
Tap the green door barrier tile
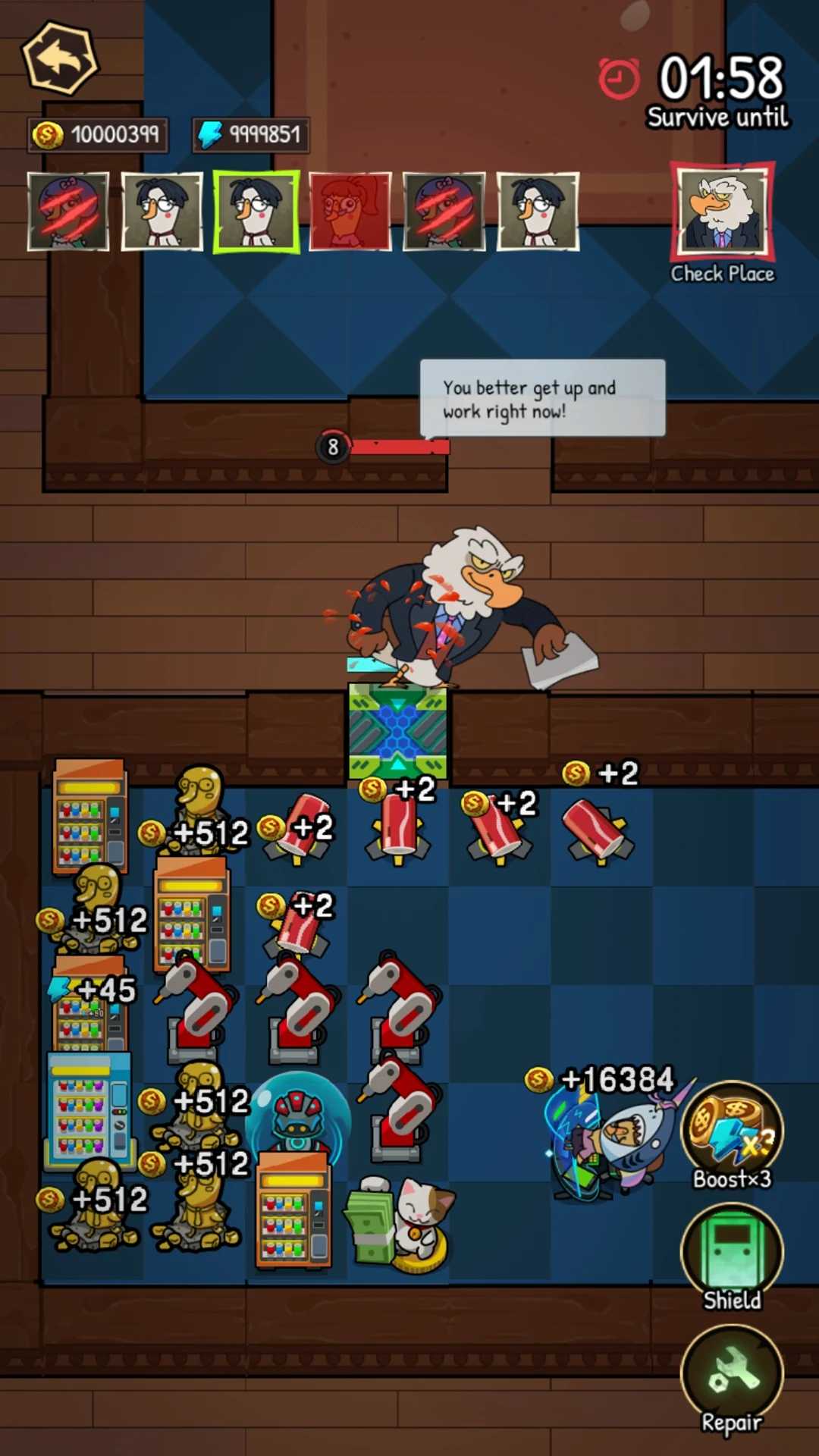(x=397, y=731)
